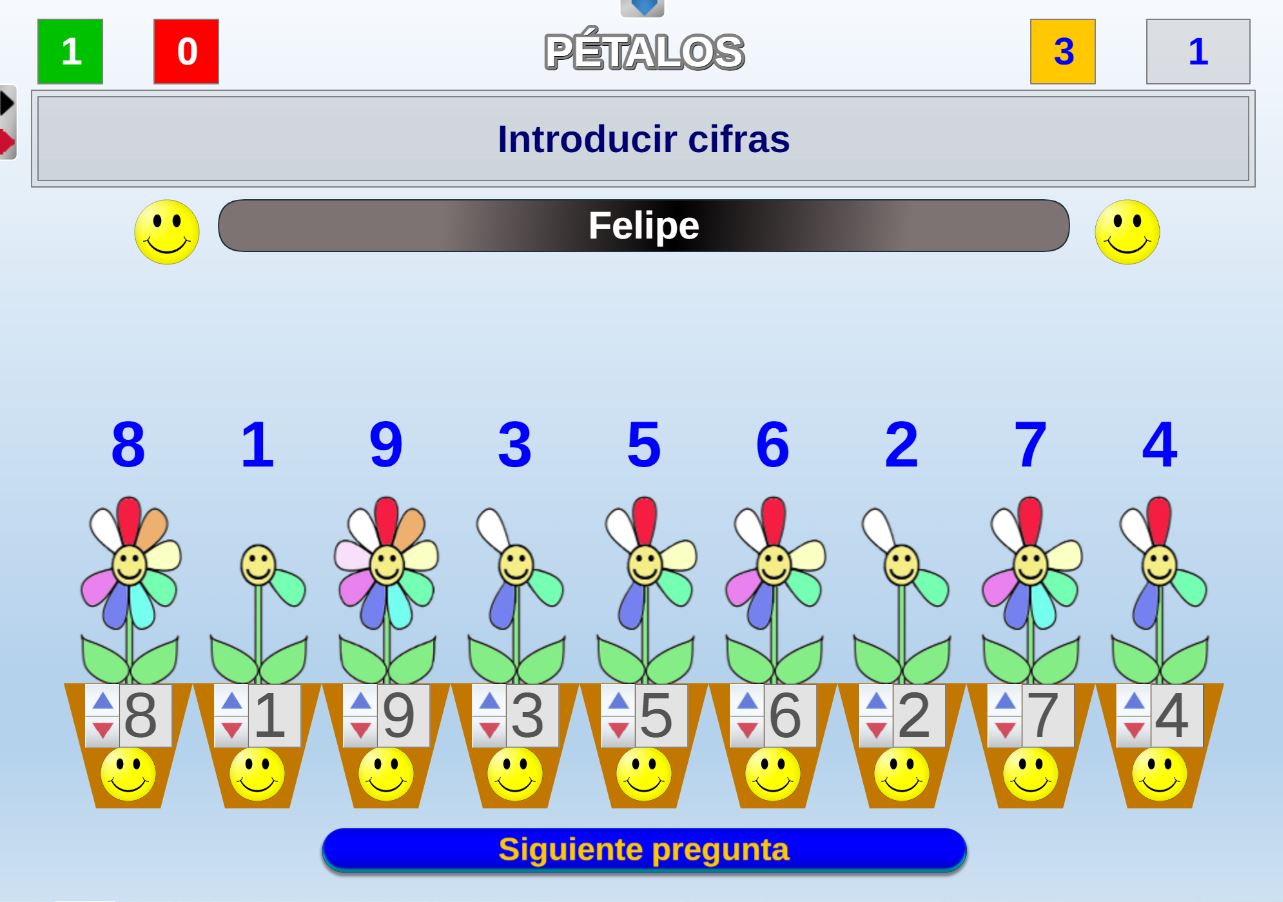Image resolution: width=1283 pixels, height=902 pixels.
Task: Tap the up arrow beside digit 3
Action: point(490,701)
